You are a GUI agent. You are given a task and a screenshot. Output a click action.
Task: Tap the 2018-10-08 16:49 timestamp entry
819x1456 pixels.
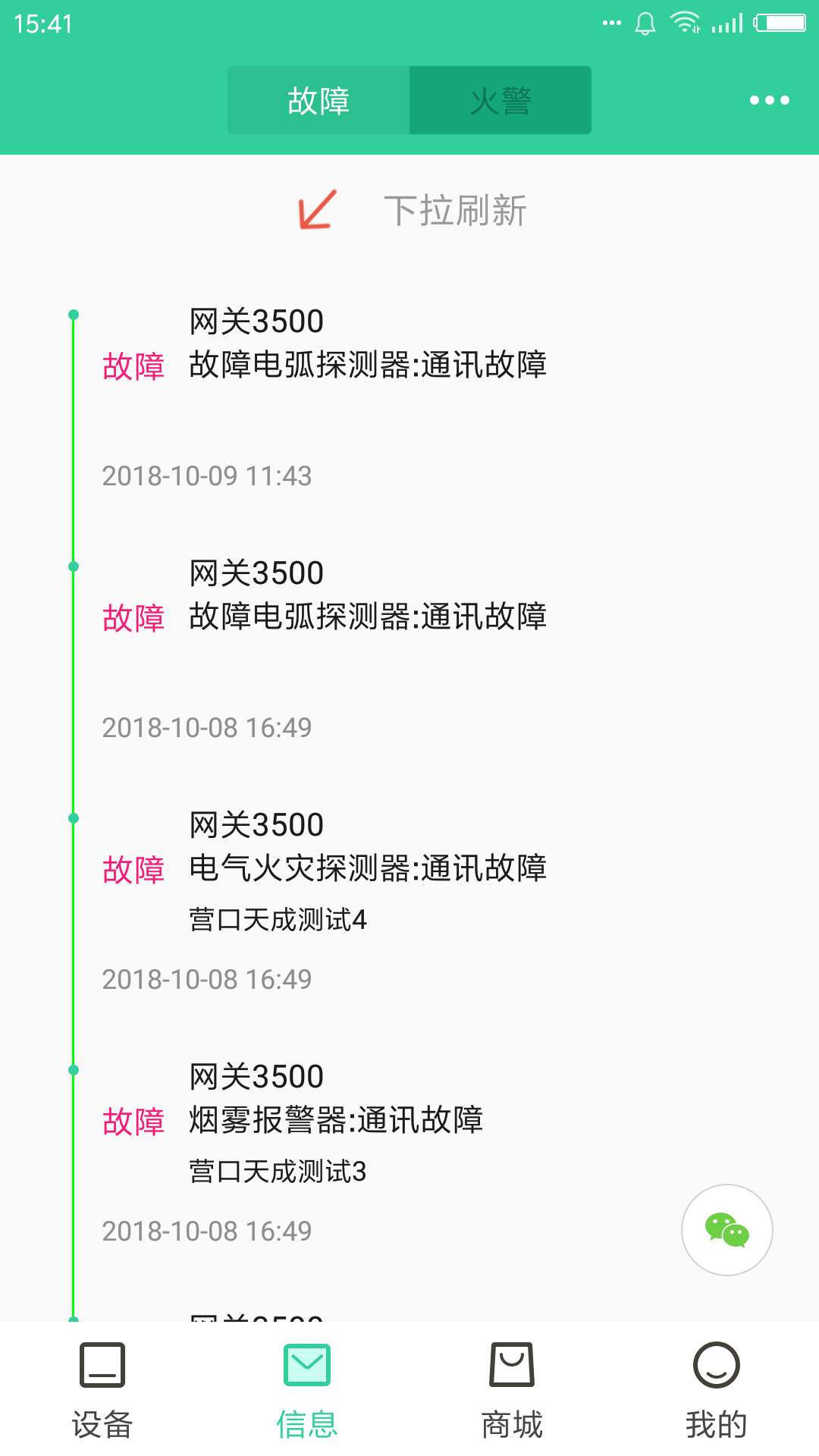coord(207,726)
